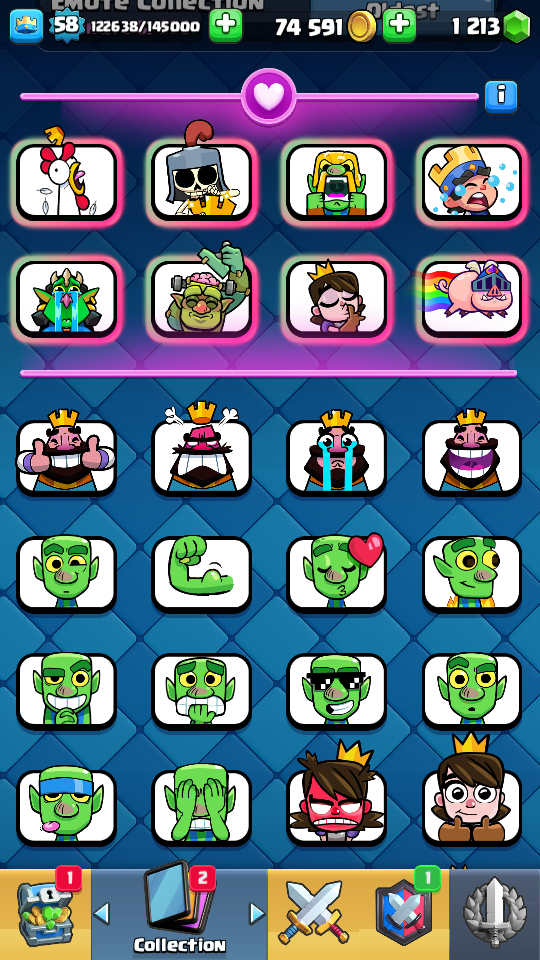Tap the right arrow beside Collection
540x960 pixels.
[257, 914]
